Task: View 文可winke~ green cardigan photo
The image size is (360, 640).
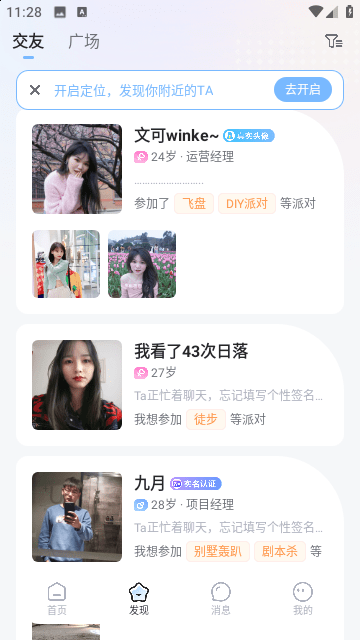Action: (66, 264)
